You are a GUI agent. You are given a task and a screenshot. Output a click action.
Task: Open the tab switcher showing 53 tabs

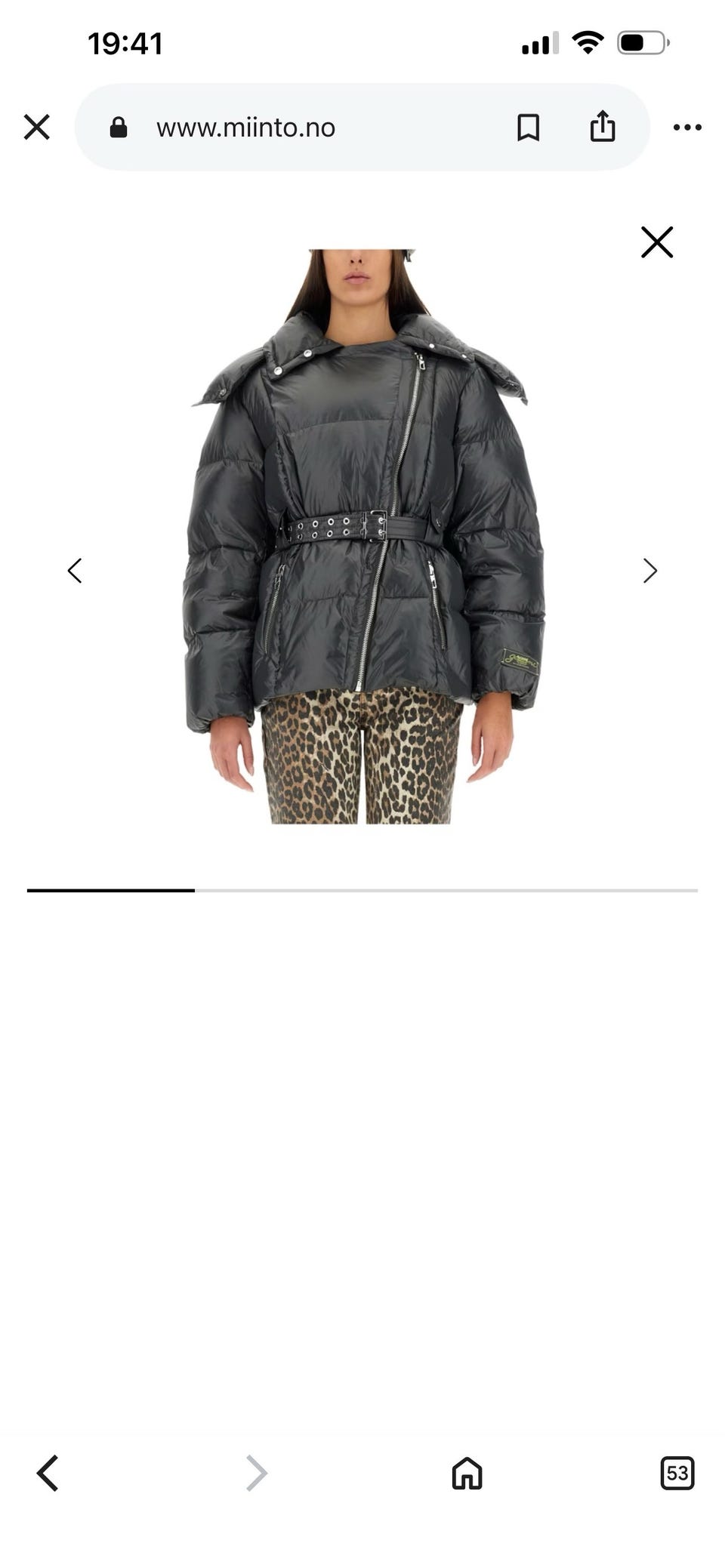(x=677, y=1473)
